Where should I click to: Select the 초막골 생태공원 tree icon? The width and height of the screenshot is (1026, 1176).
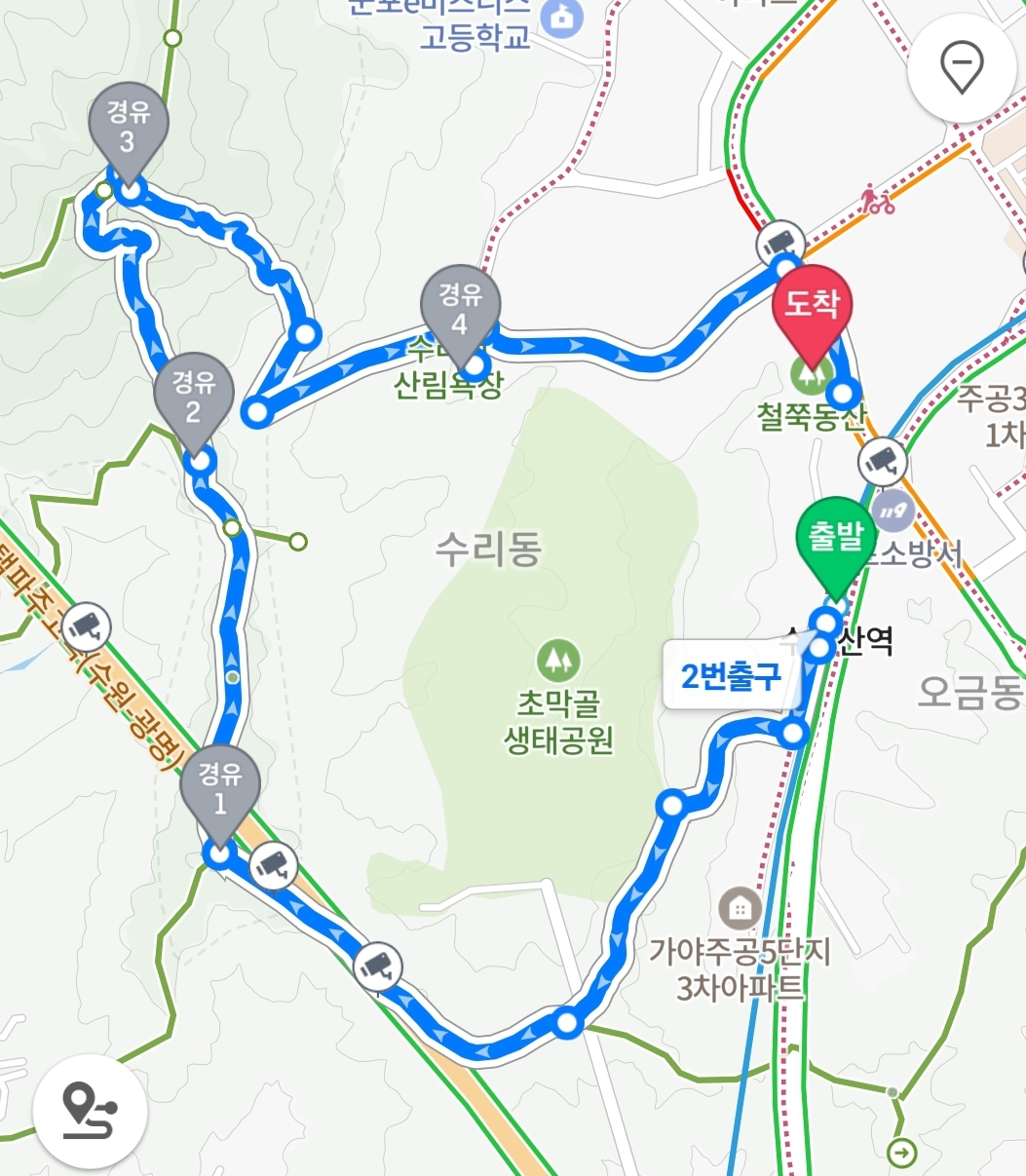(x=558, y=659)
